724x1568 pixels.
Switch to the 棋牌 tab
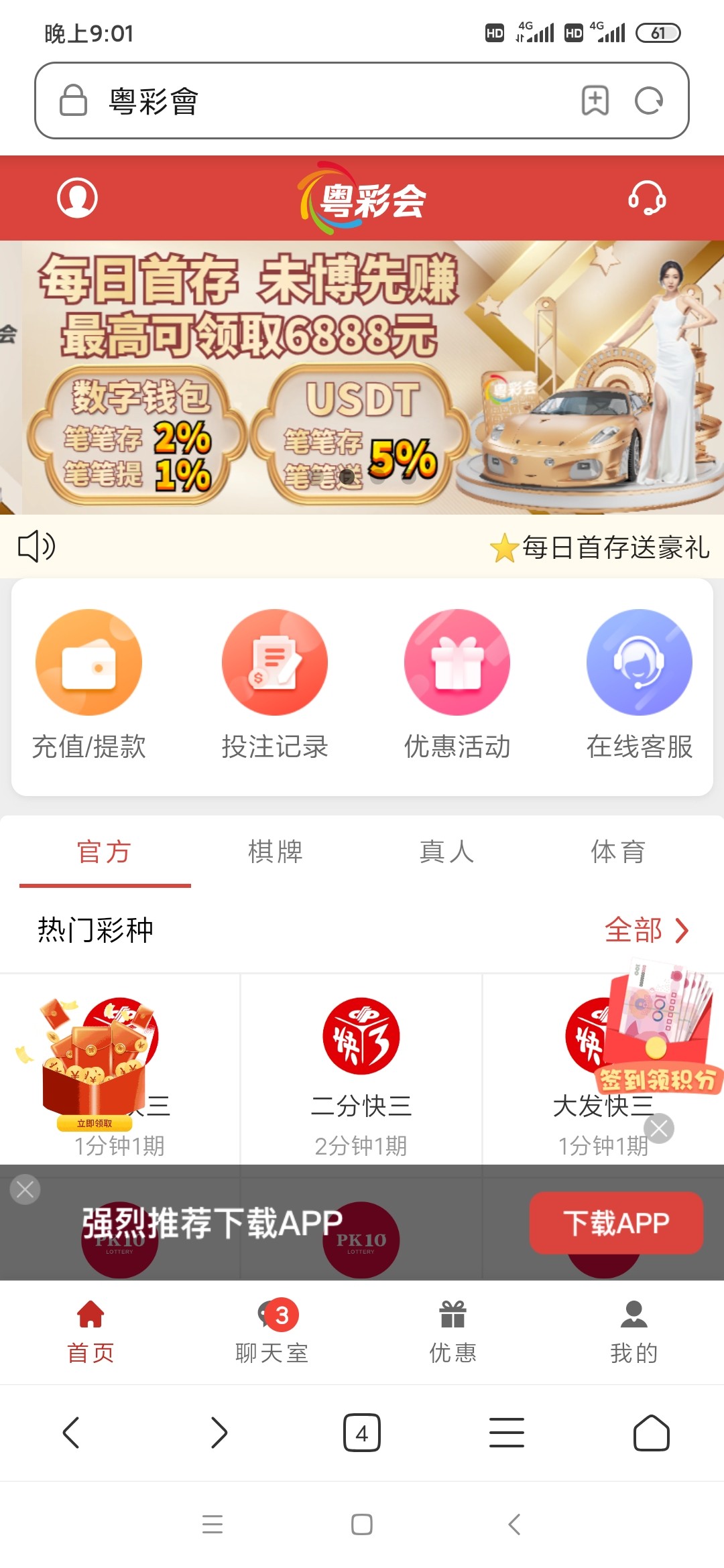[x=276, y=852]
